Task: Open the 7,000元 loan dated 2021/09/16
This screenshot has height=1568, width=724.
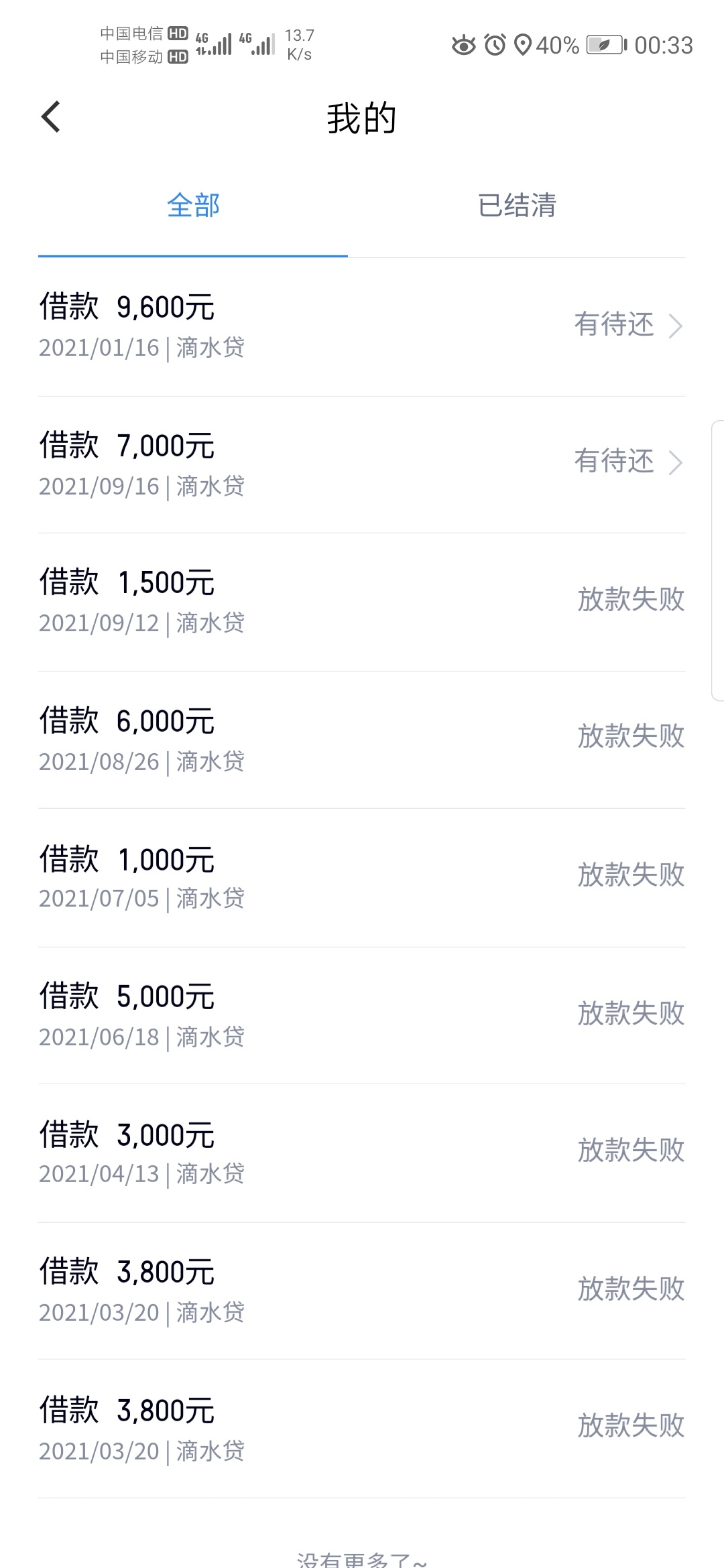Action: click(x=362, y=465)
